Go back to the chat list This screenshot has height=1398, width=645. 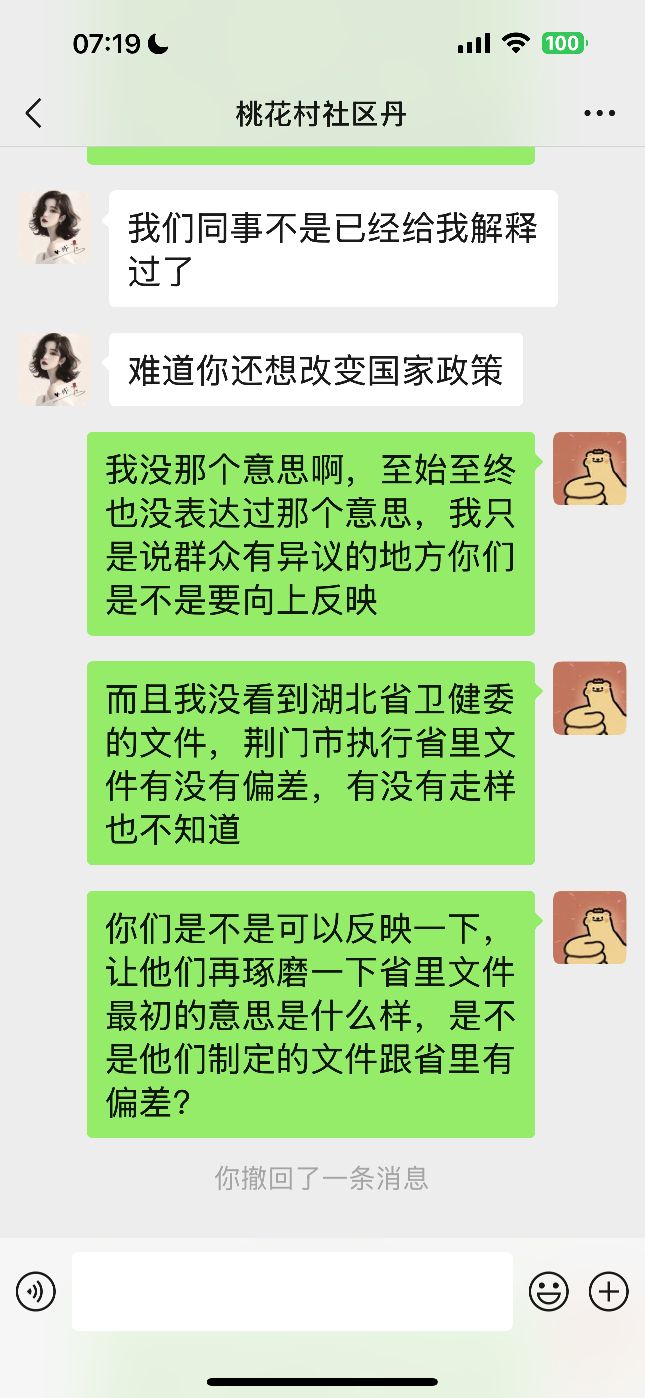click(34, 113)
